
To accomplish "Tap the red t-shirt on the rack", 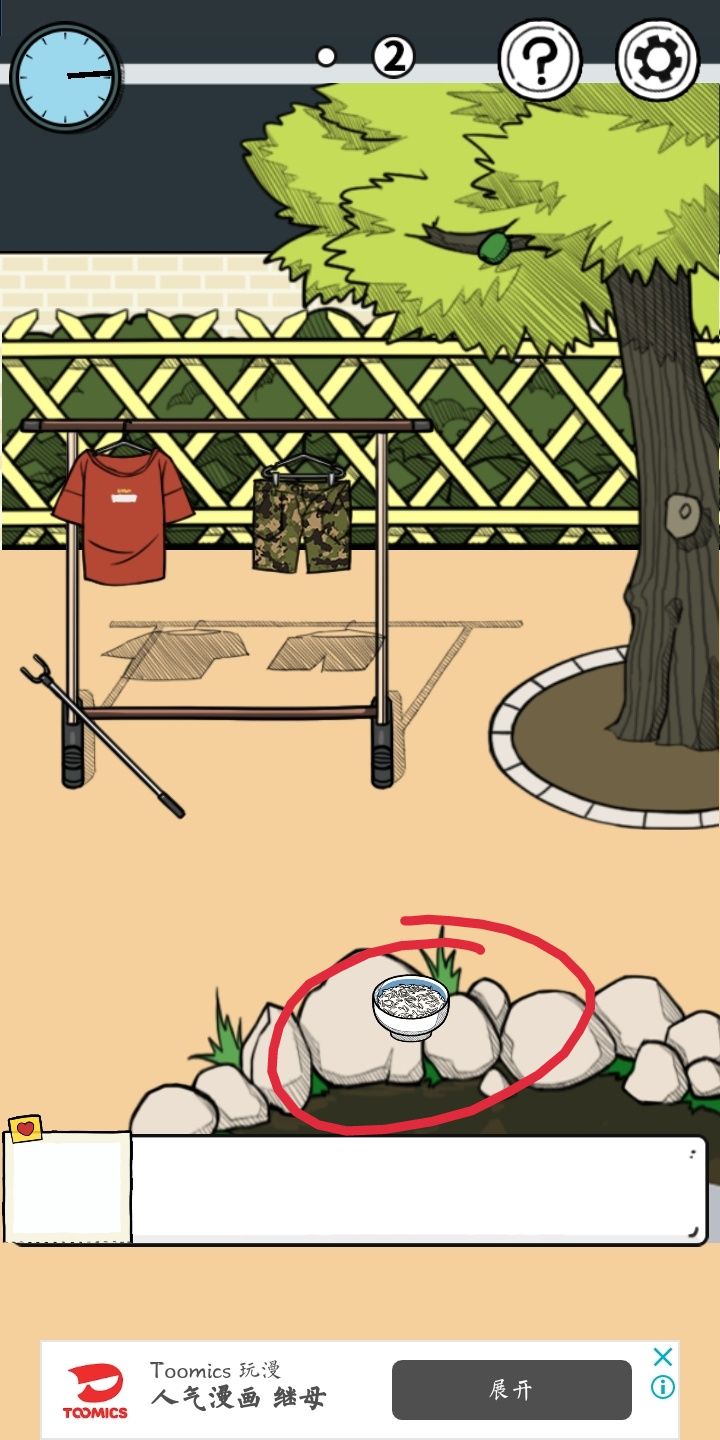I will point(122,515).
